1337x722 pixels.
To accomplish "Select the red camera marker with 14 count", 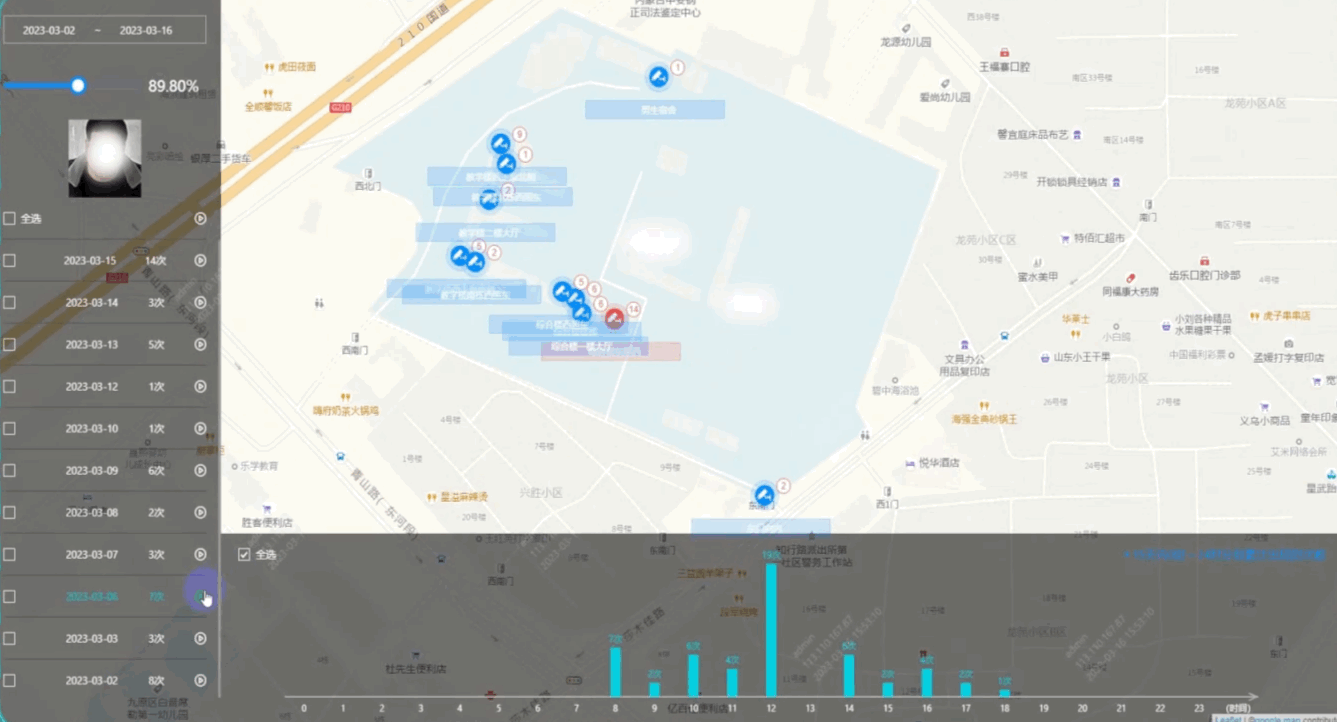I will (x=615, y=318).
